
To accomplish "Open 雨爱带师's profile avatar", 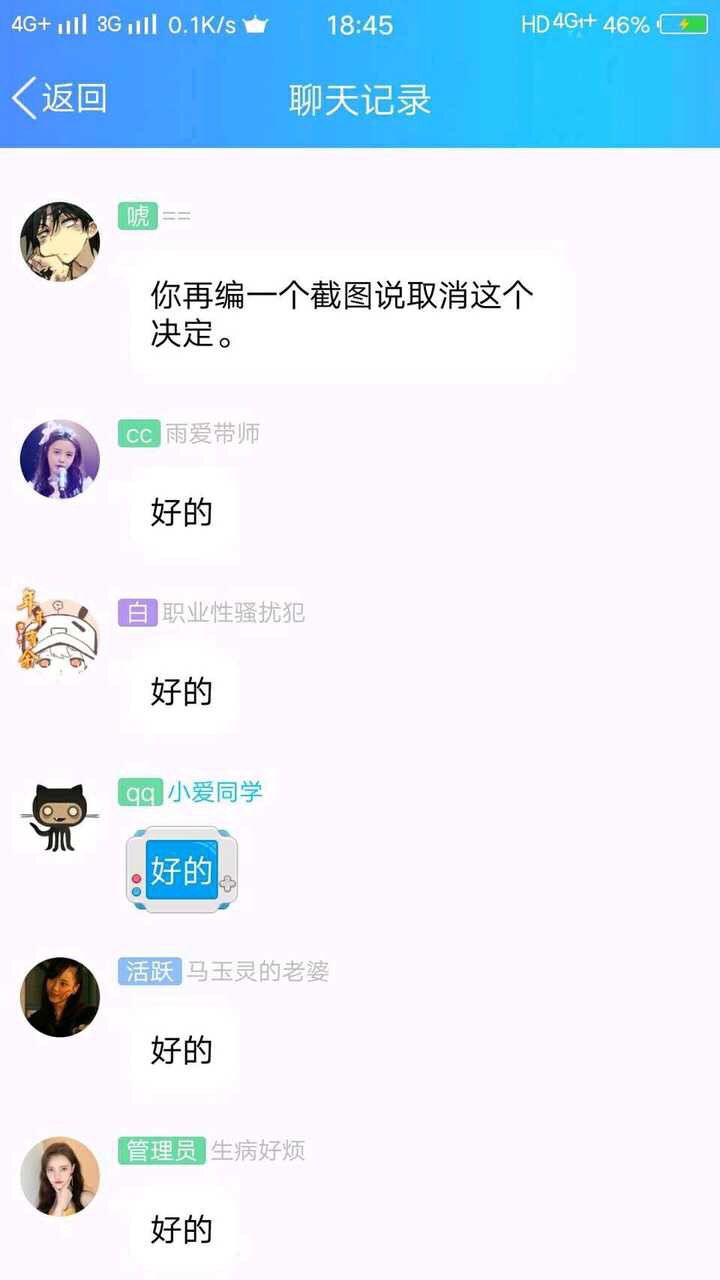I will [60, 459].
